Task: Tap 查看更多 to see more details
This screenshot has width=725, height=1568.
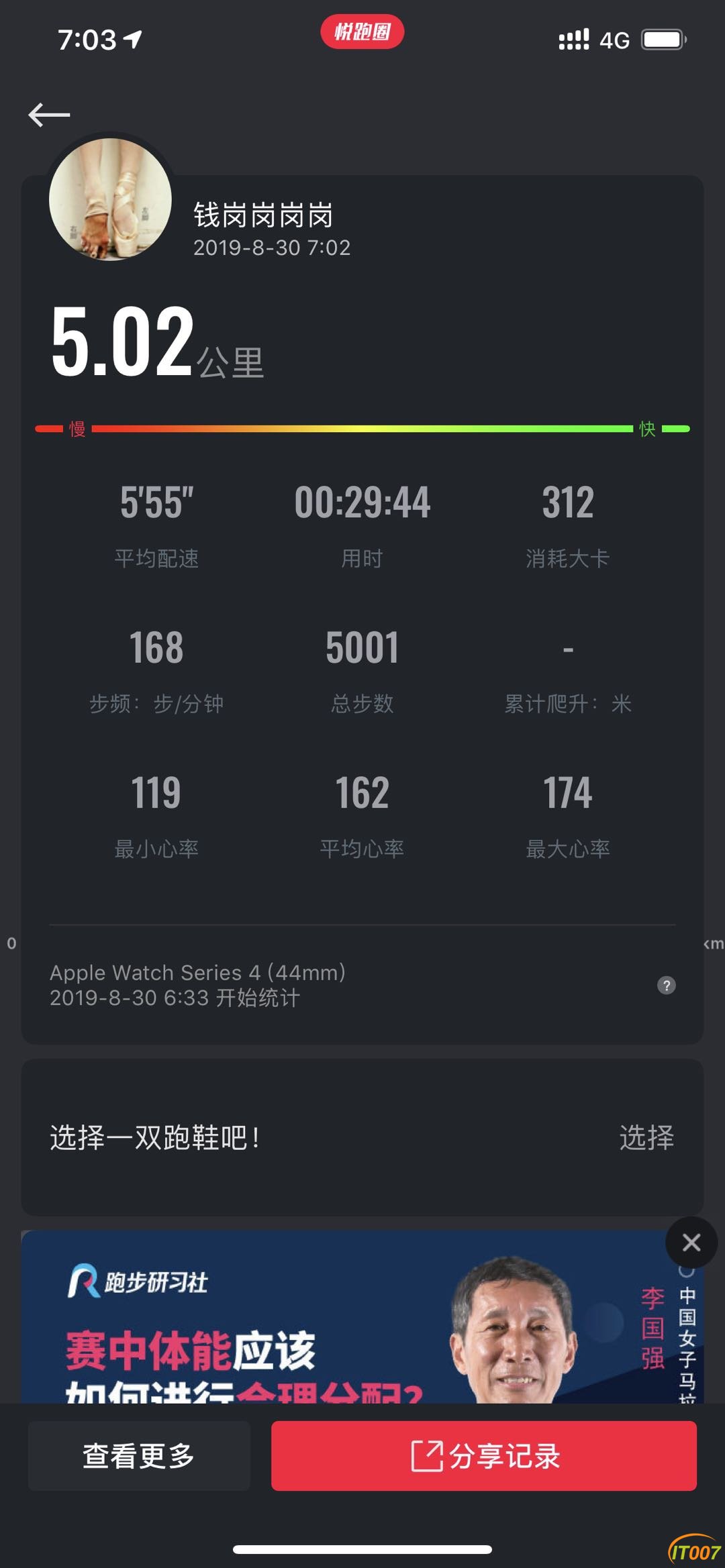Action: (139, 1455)
